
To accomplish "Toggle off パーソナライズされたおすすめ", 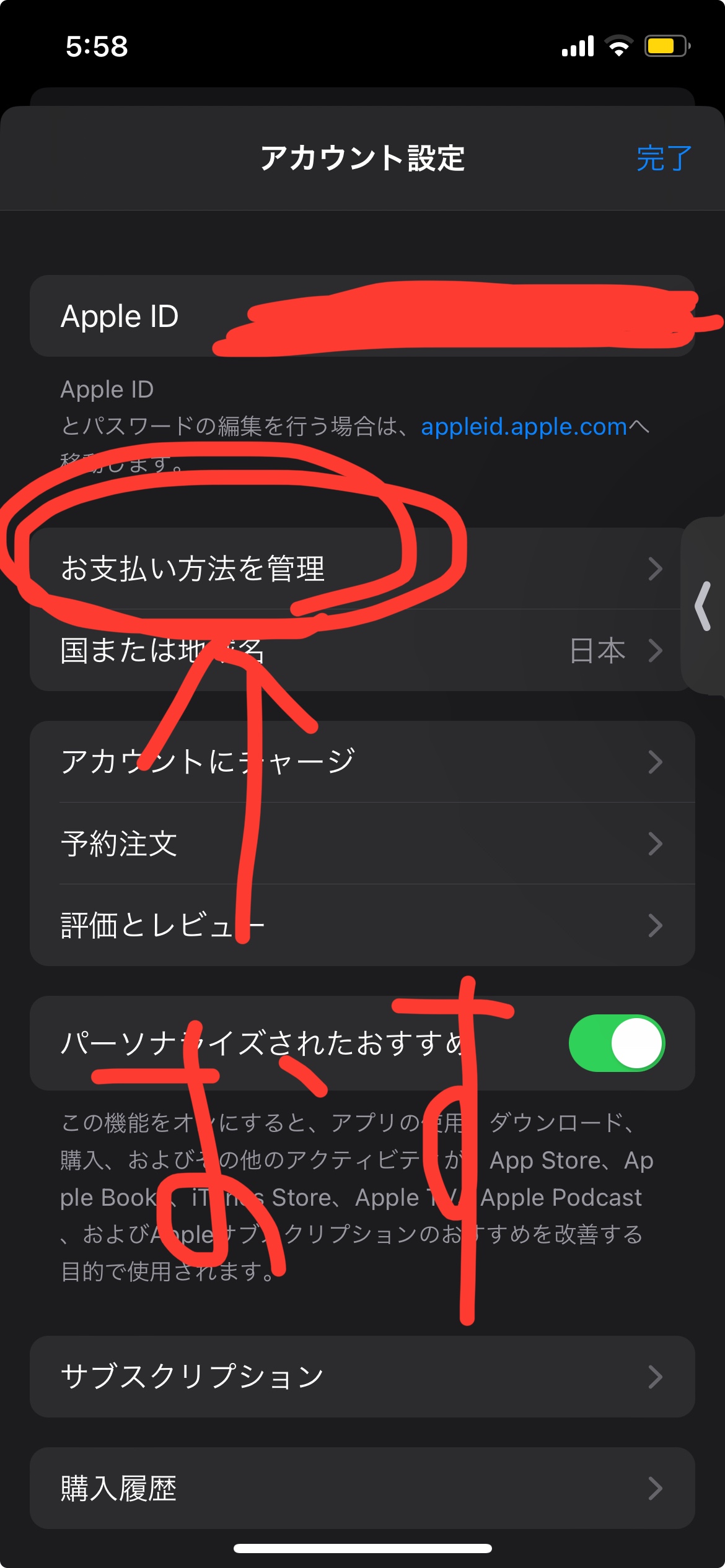I will pos(617,1043).
